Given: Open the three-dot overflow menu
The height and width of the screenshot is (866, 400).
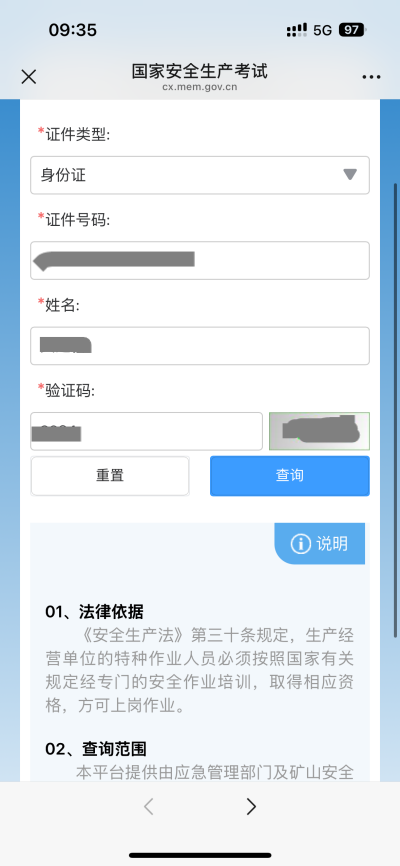Looking at the screenshot, I should pyautogui.click(x=371, y=77).
